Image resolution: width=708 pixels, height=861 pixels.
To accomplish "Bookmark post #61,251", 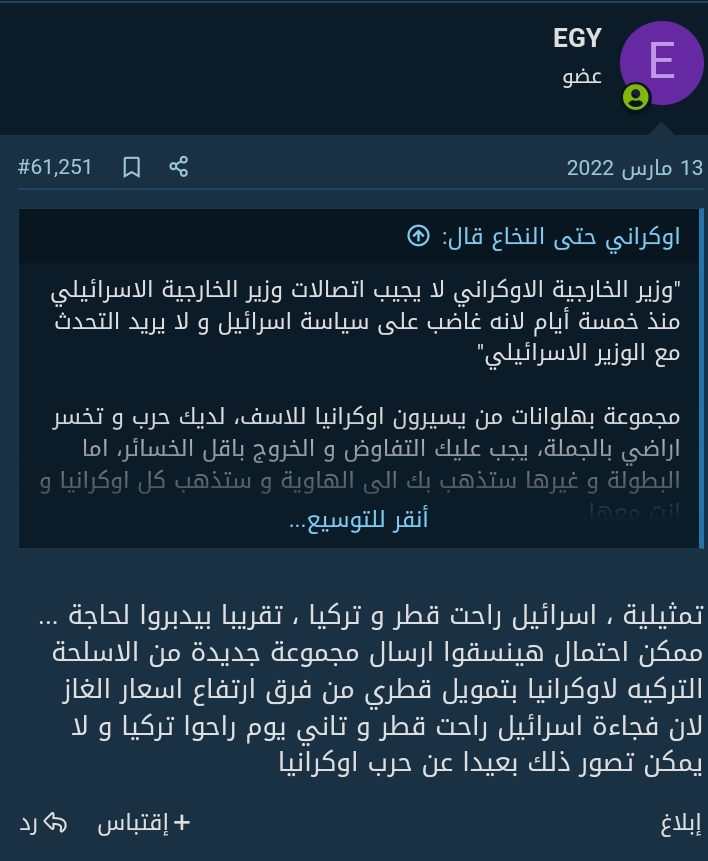I will (x=131, y=167).
